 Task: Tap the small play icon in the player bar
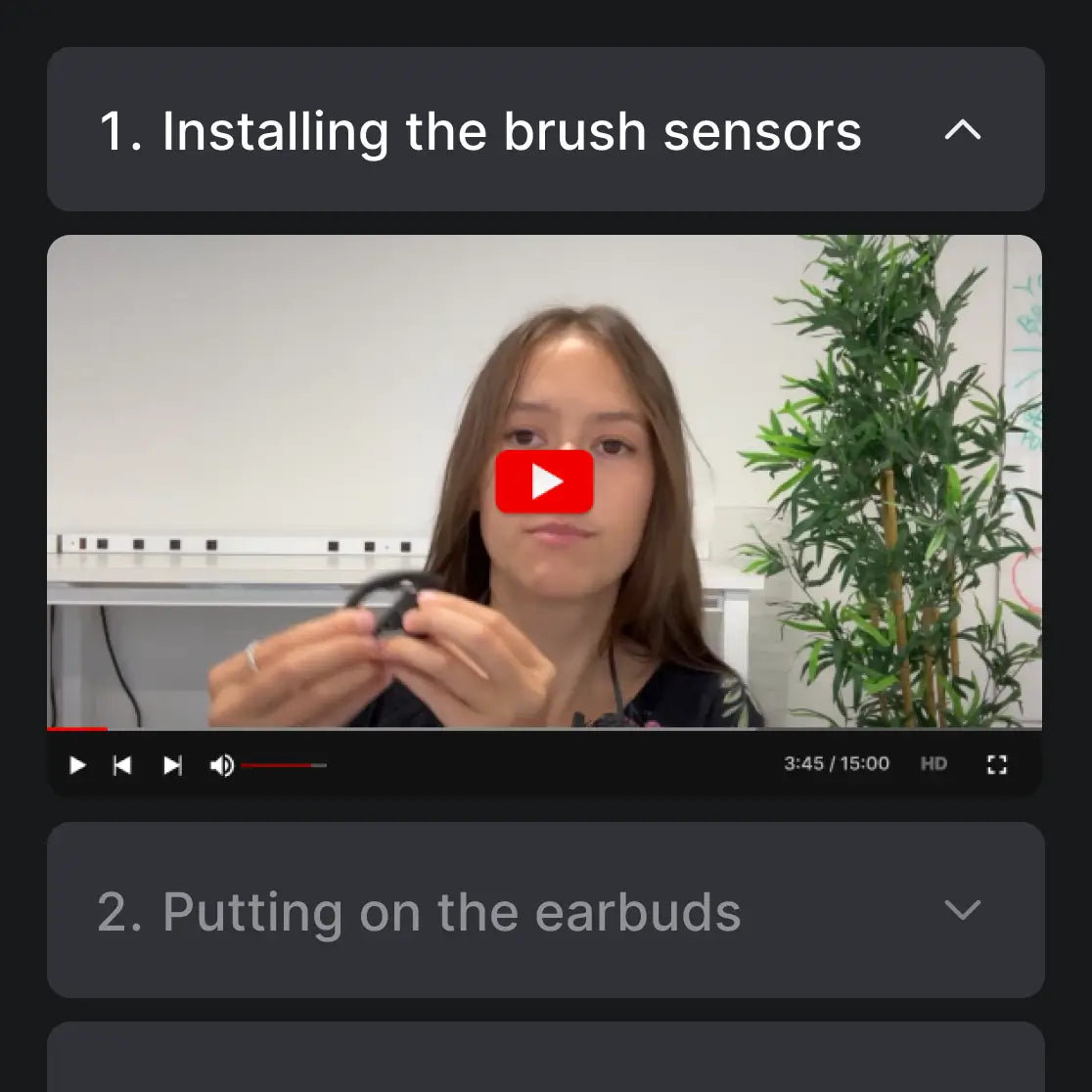(x=77, y=765)
